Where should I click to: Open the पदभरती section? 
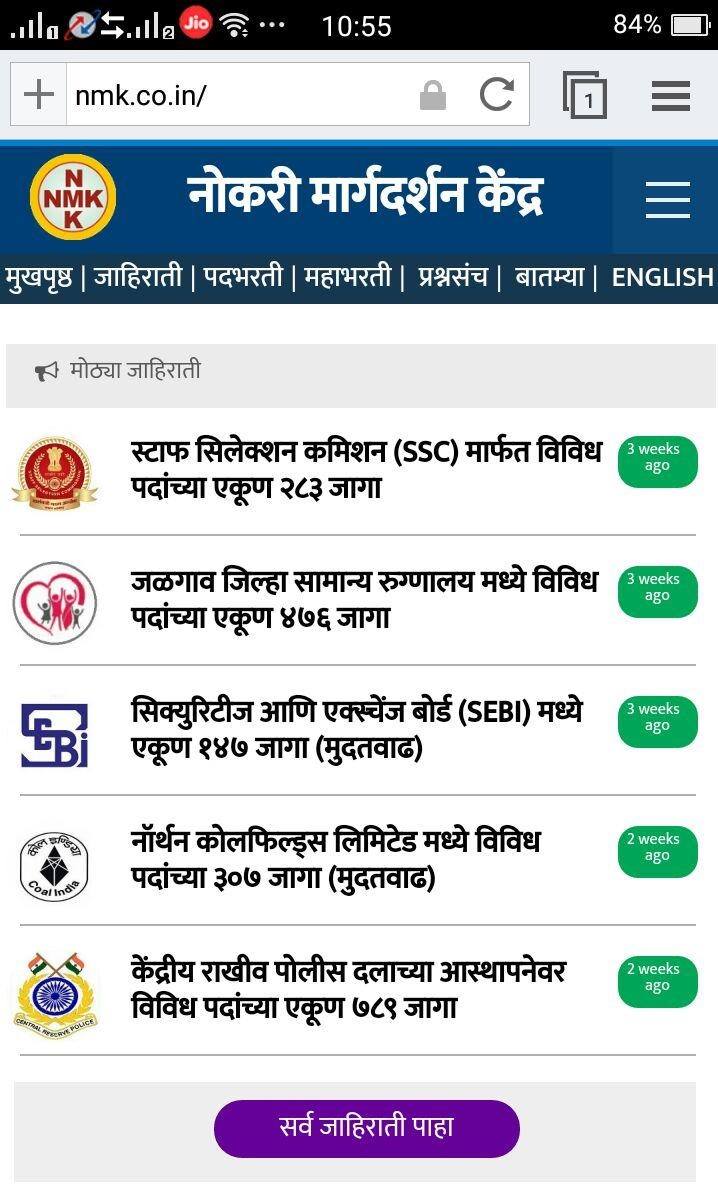243,276
